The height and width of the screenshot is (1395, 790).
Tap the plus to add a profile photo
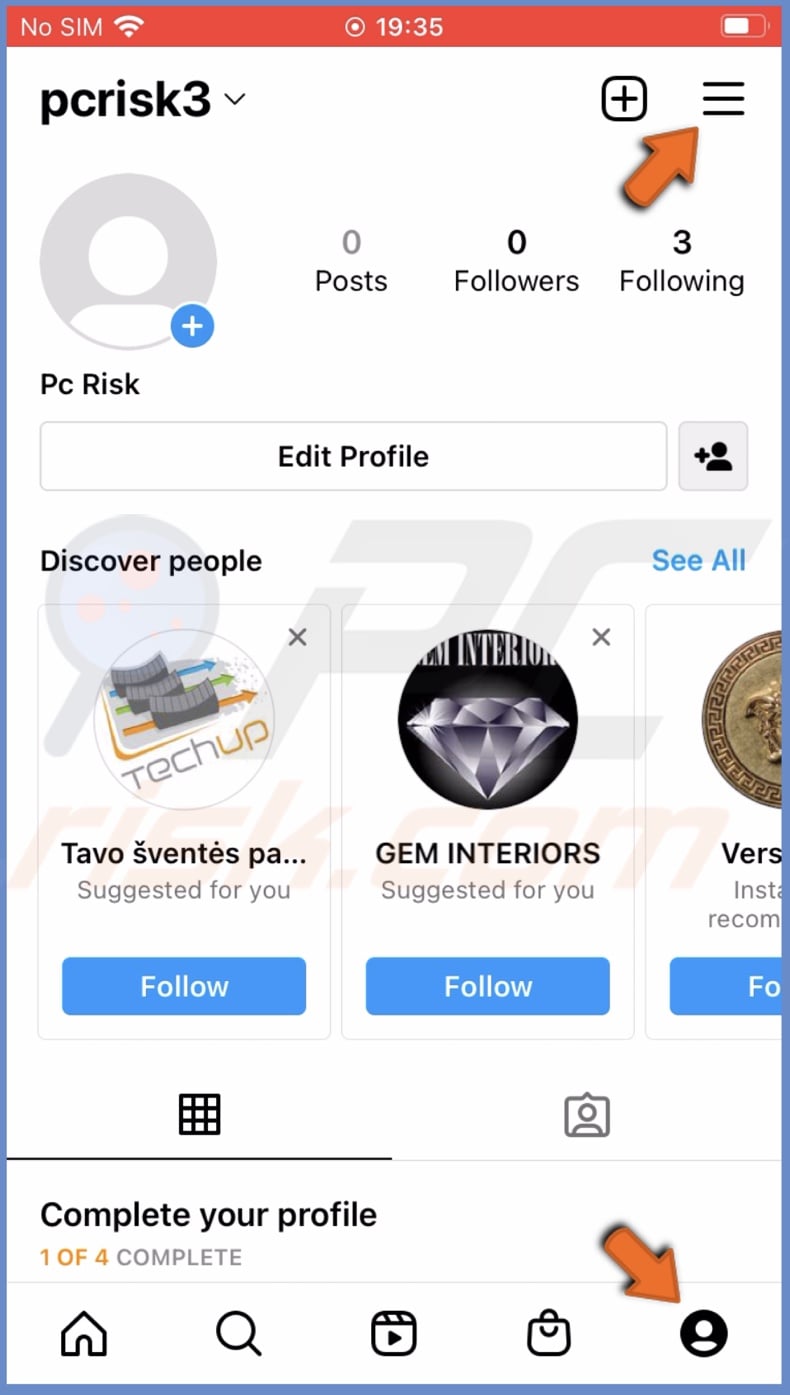[192, 326]
